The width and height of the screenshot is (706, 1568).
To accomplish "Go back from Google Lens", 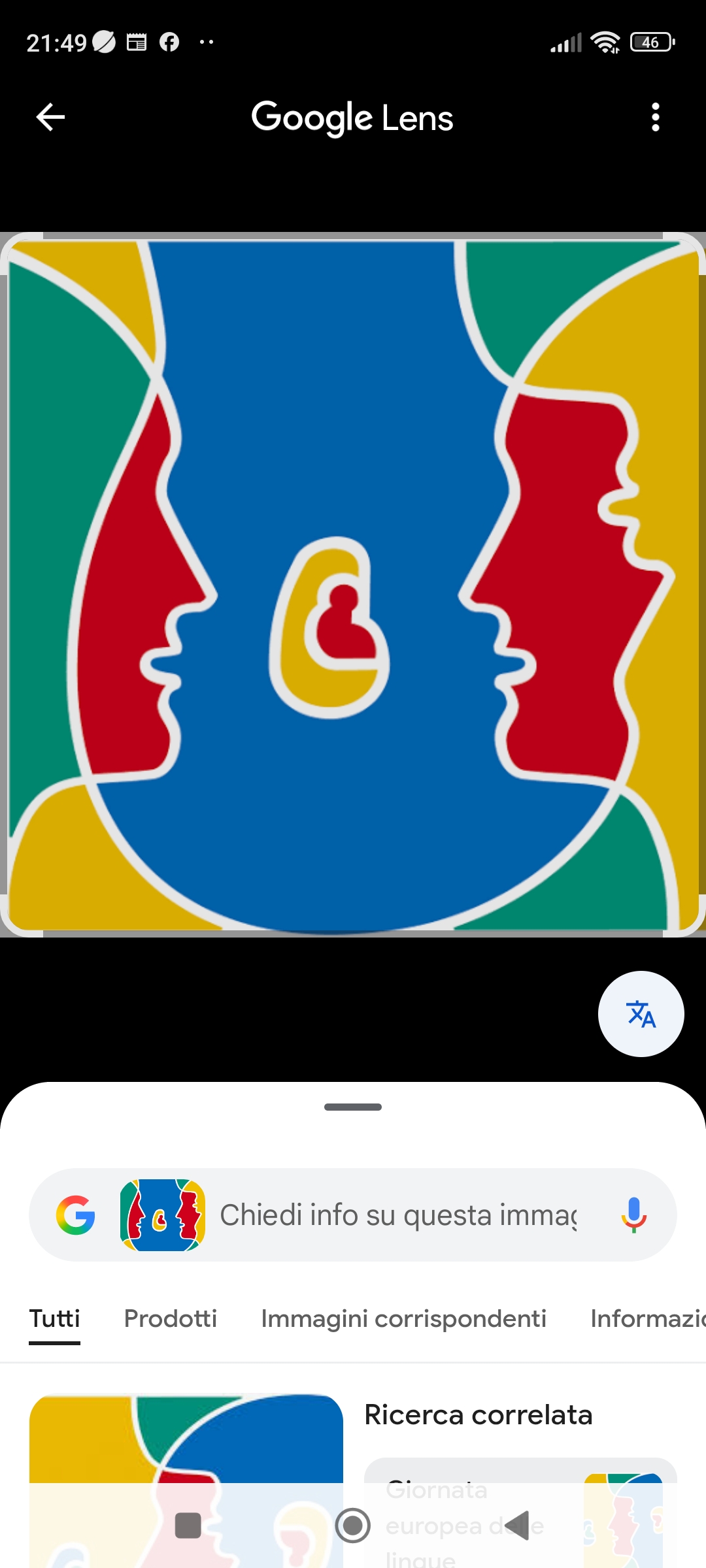I will point(50,118).
